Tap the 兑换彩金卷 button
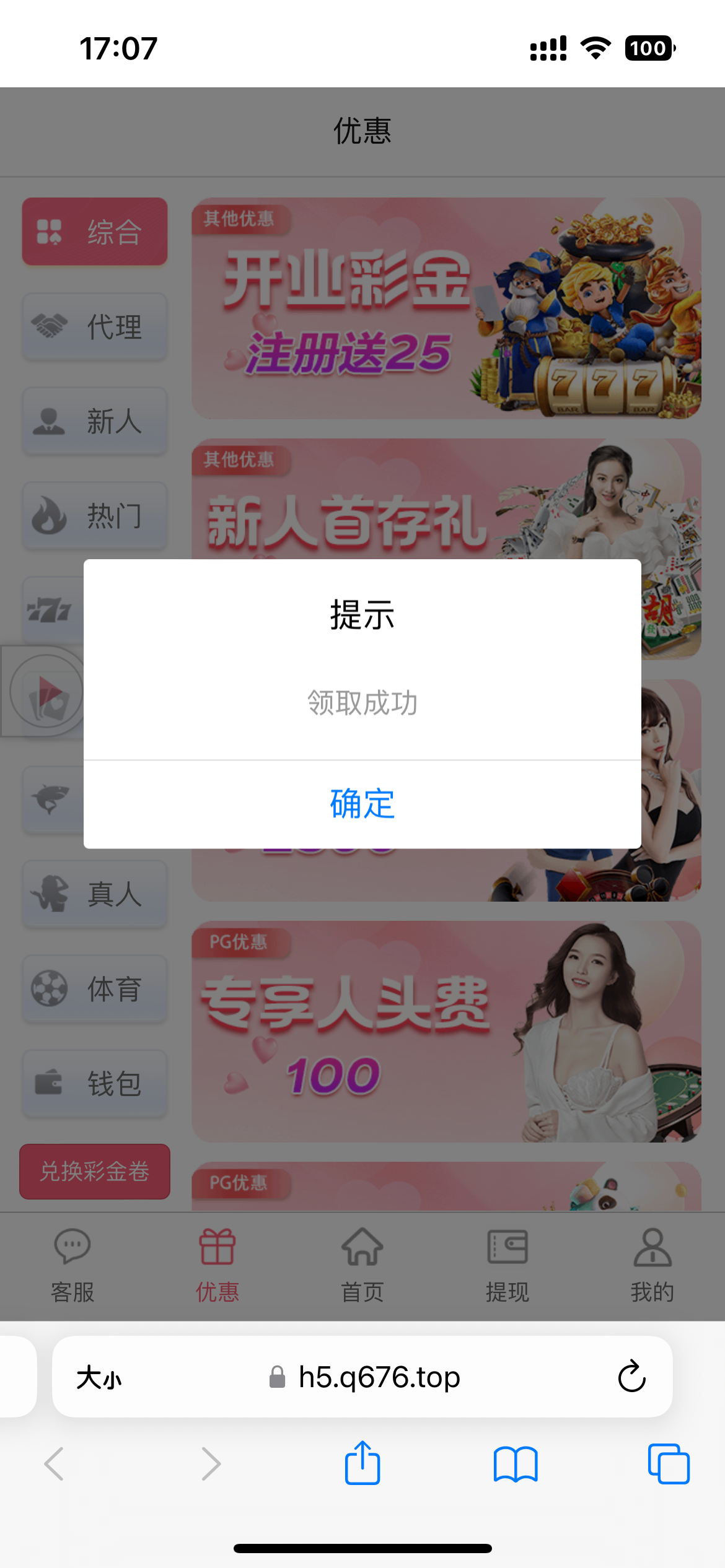Screen dimensions: 725x1568 pos(95,1171)
